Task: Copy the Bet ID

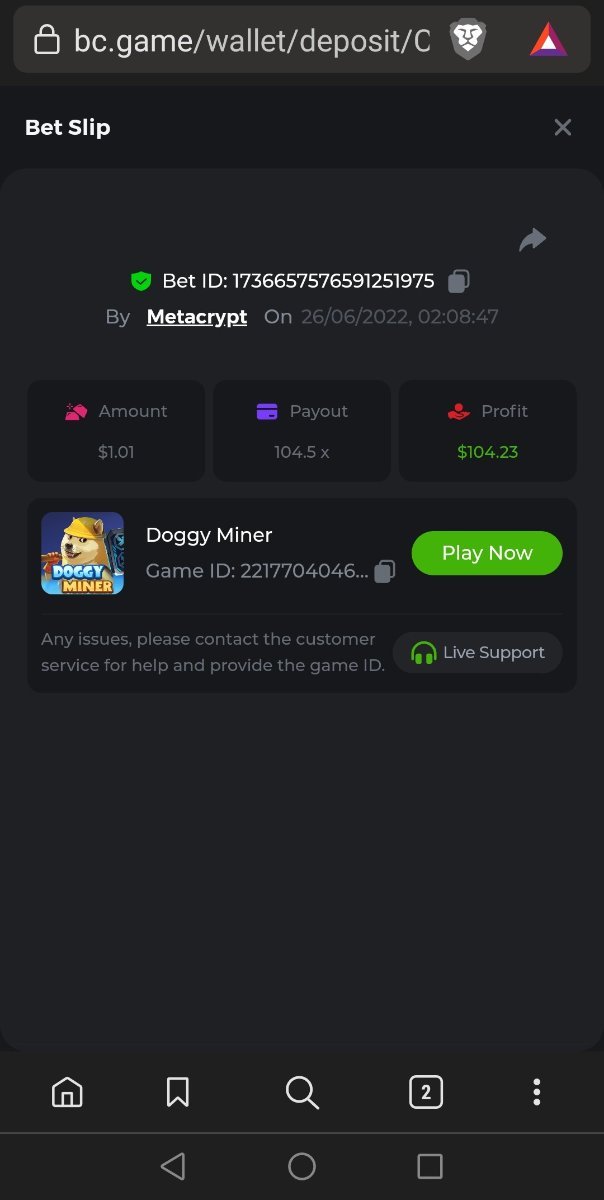Action: [x=459, y=281]
